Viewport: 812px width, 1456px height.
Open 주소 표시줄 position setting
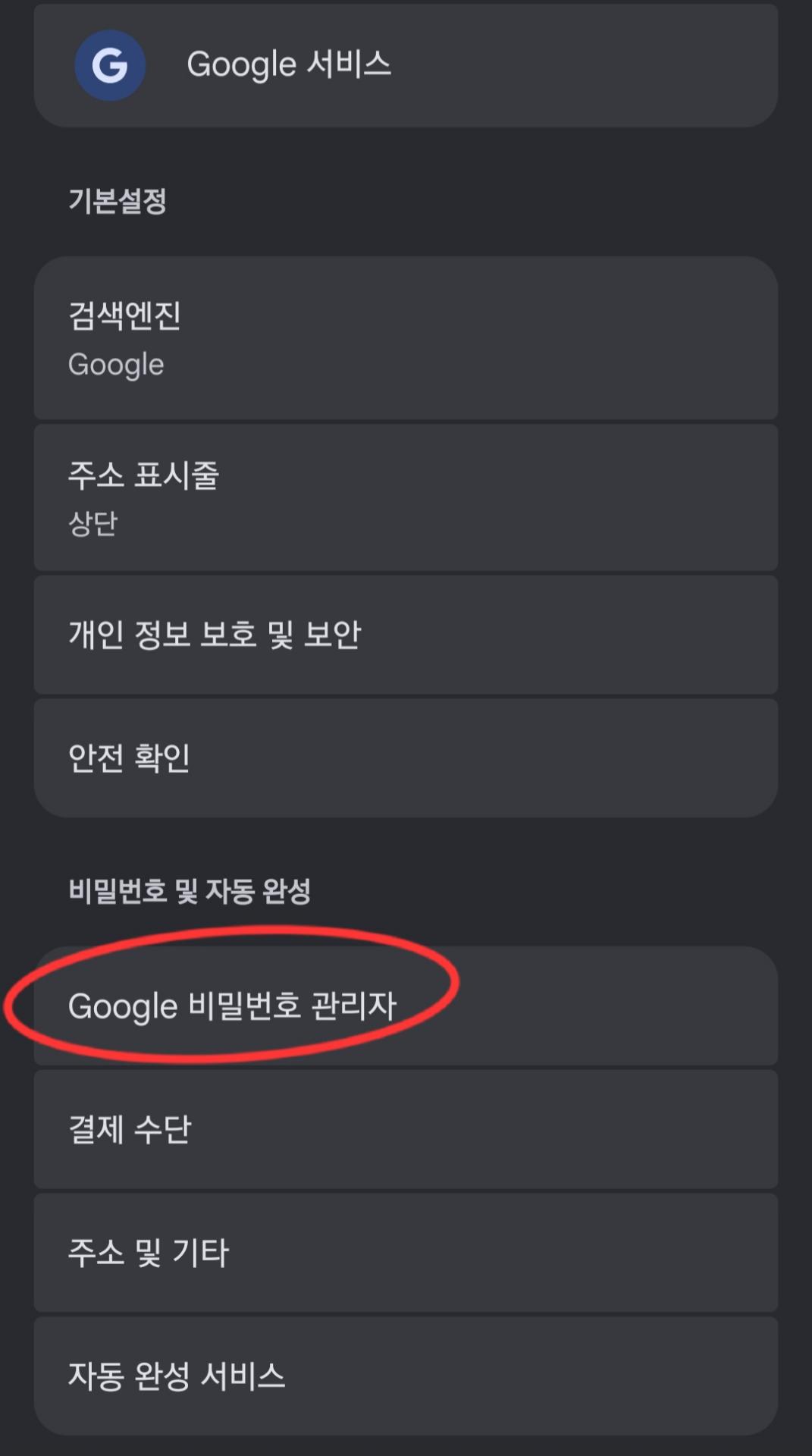pos(406,497)
